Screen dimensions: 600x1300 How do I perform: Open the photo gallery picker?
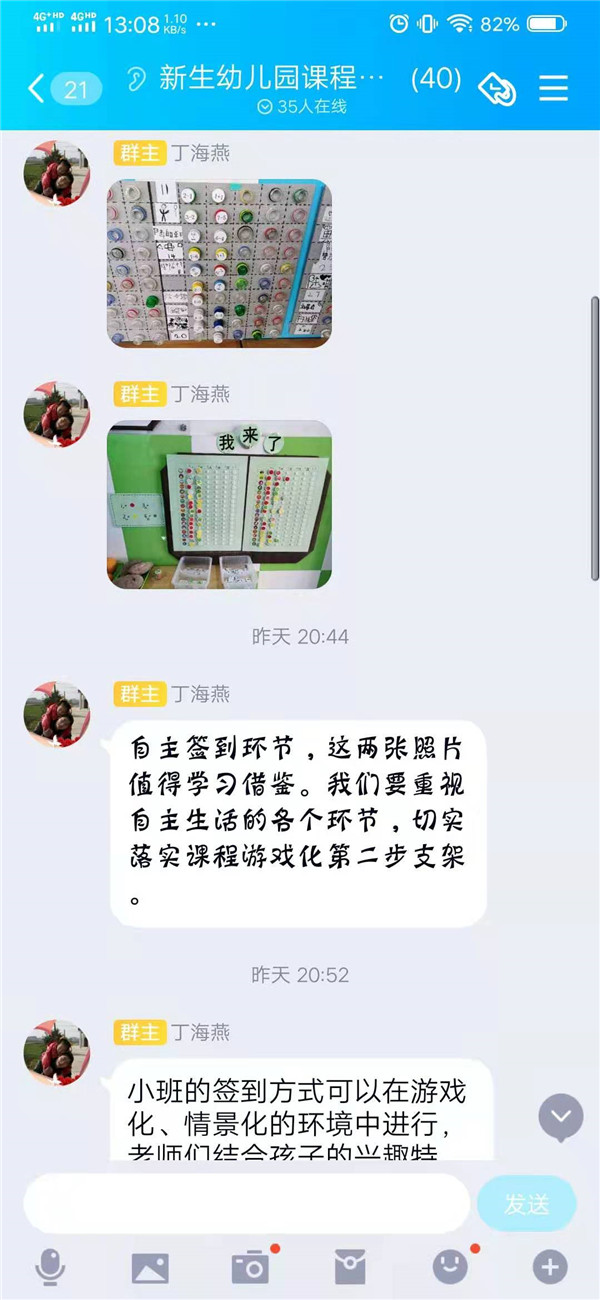(150, 1268)
